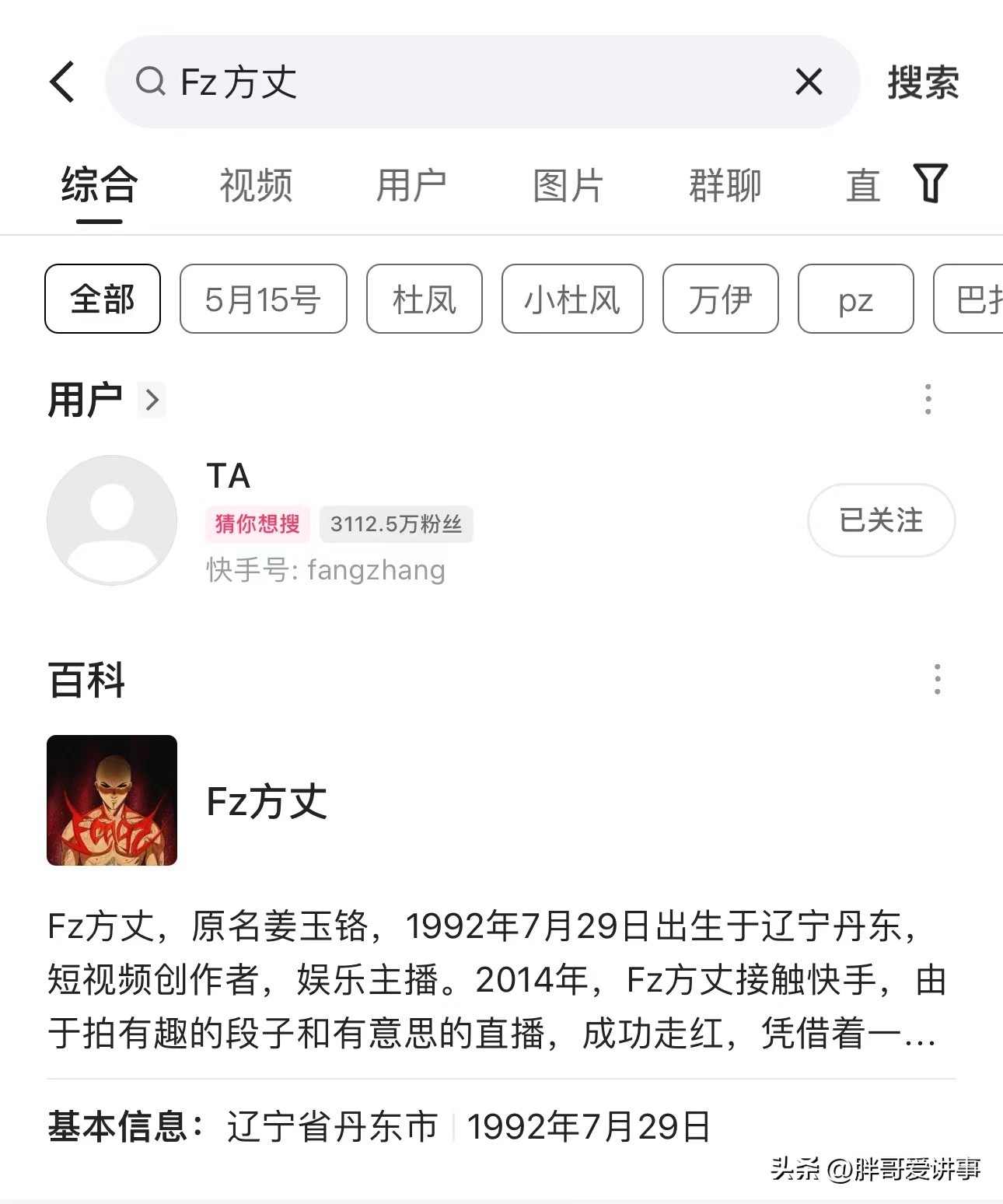Viewport: 1003px width, 1204px height.
Task: Select the 全部 chip
Action: 103,299
